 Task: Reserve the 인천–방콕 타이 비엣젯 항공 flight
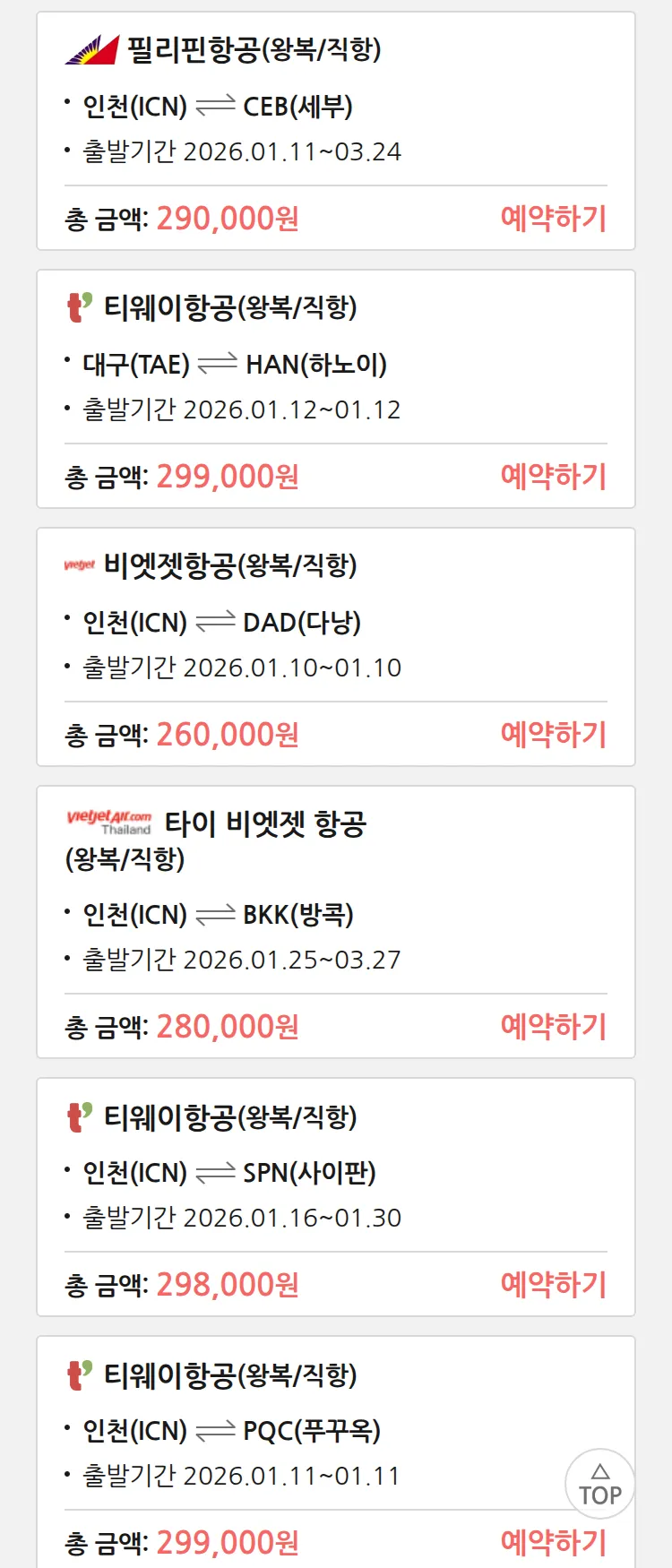coord(553,1027)
